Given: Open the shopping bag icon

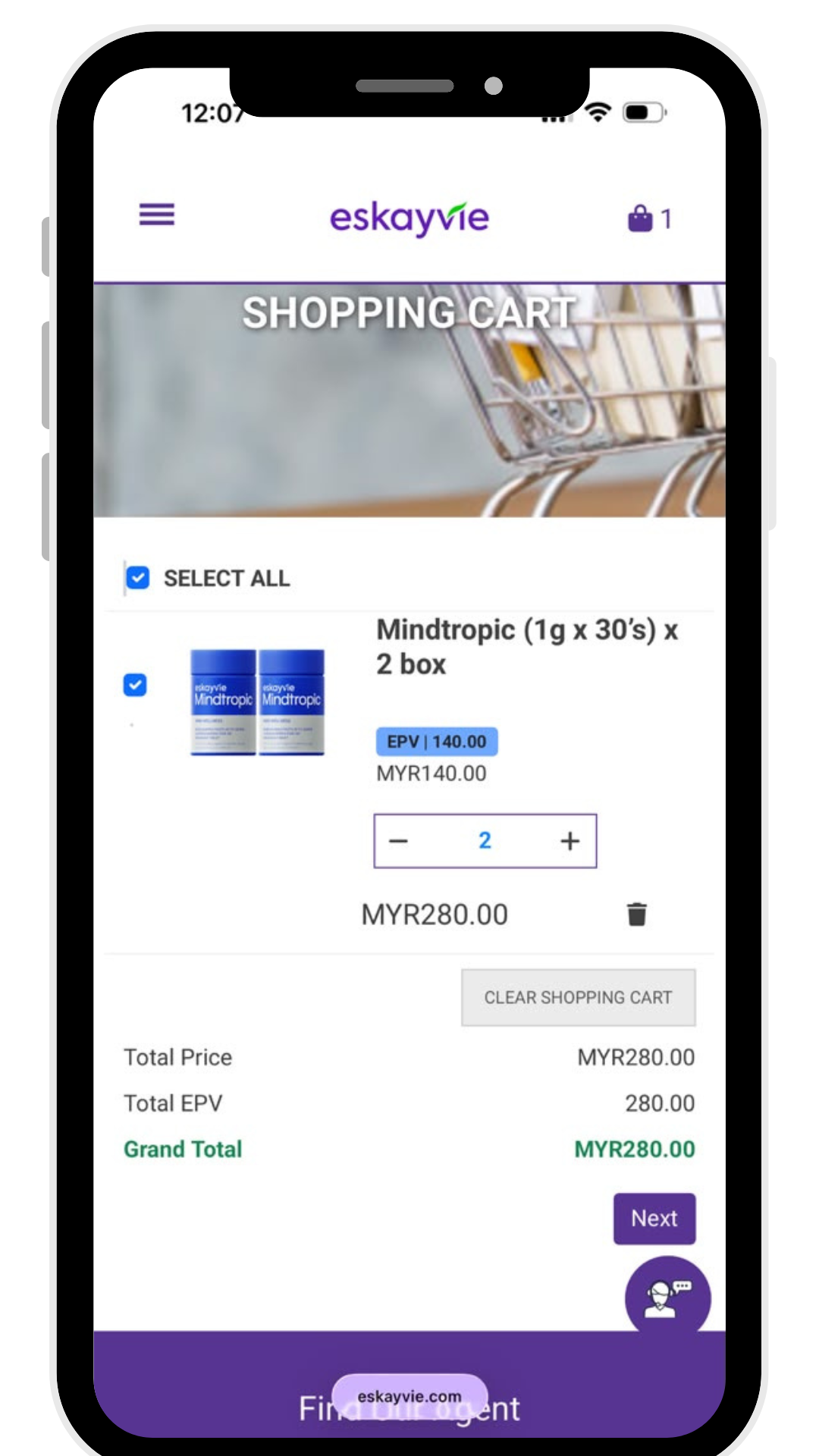Looking at the screenshot, I should [641, 218].
